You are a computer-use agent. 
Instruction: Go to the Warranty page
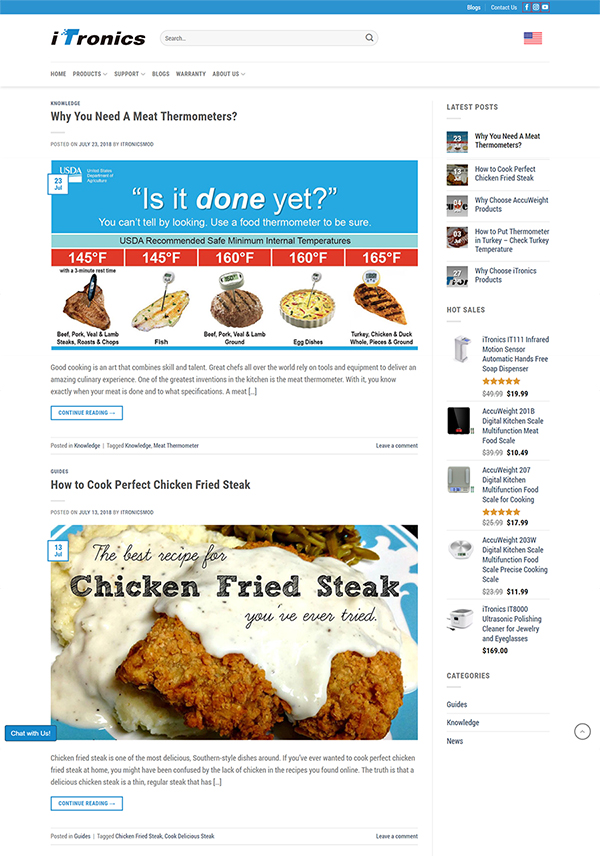pos(190,74)
